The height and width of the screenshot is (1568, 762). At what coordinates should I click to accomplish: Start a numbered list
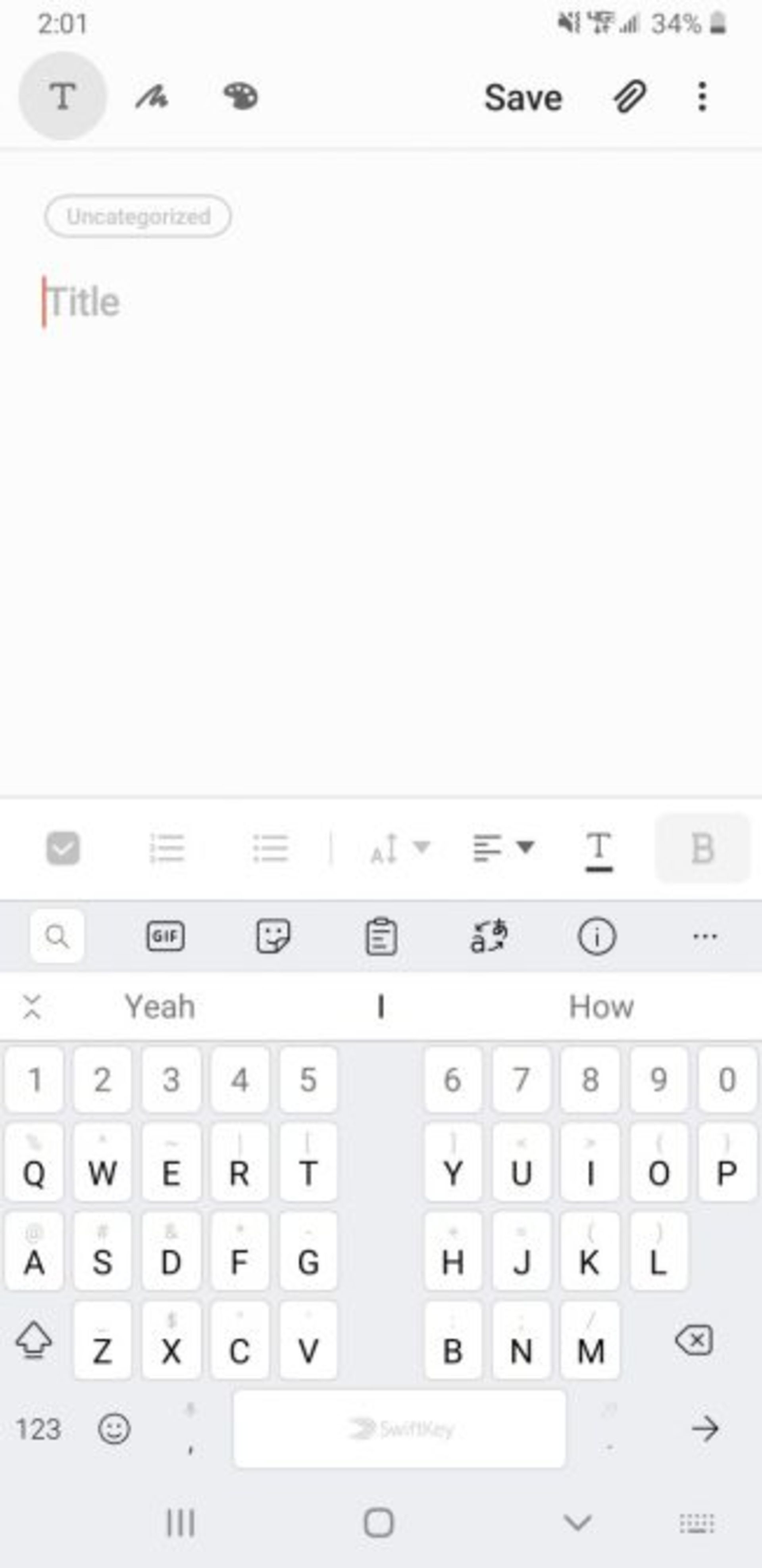click(167, 847)
